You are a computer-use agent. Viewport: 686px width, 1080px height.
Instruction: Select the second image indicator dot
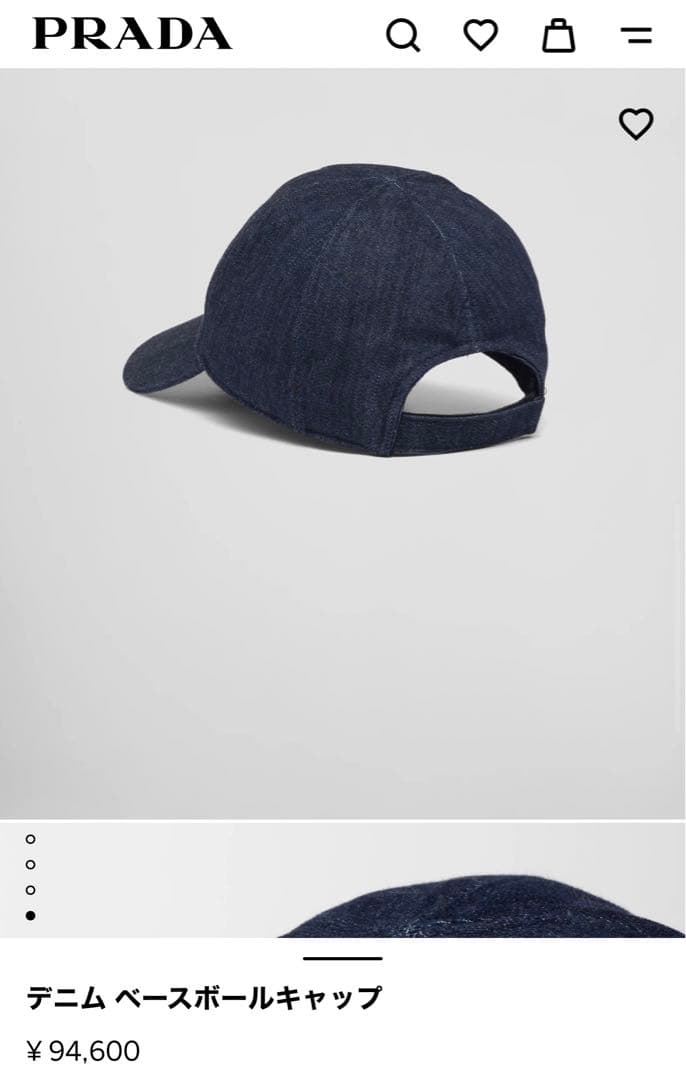click(31, 864)
